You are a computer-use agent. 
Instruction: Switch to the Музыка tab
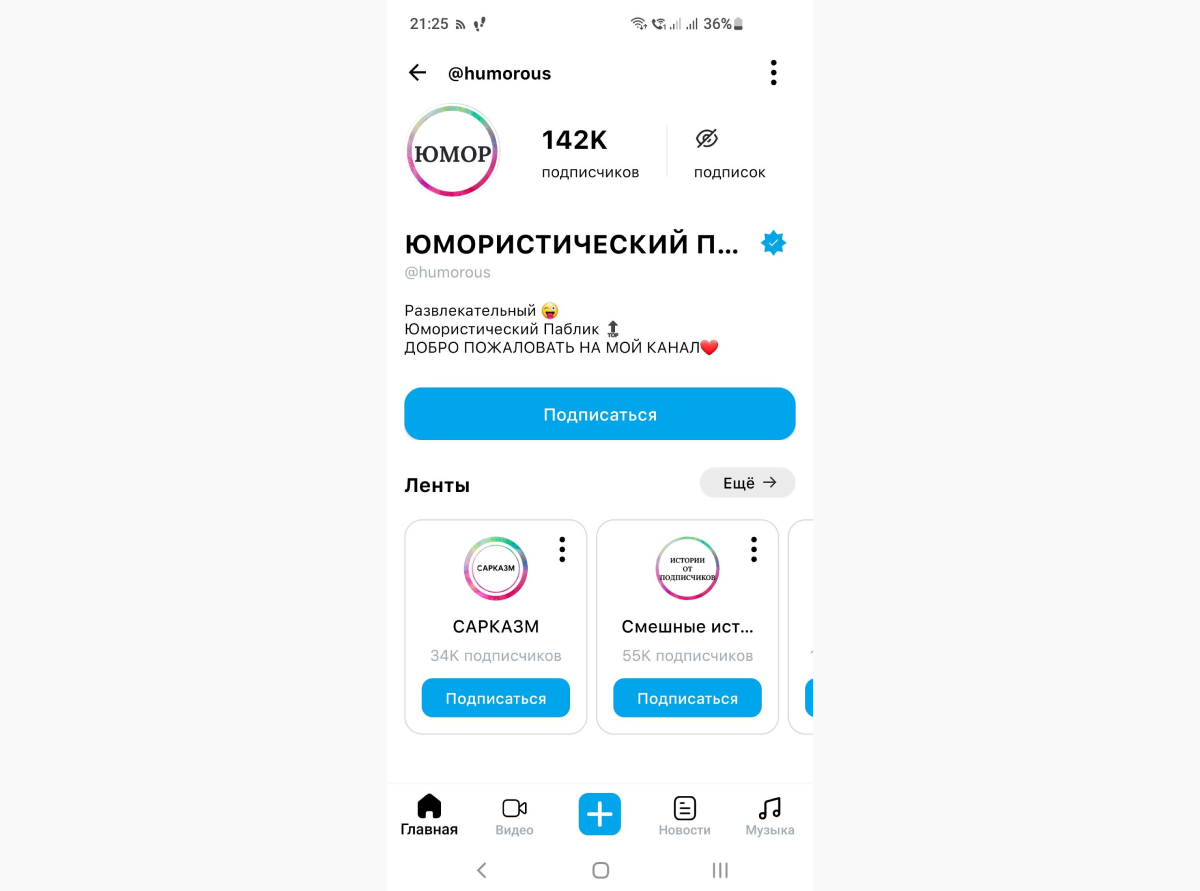coord(769,815)
